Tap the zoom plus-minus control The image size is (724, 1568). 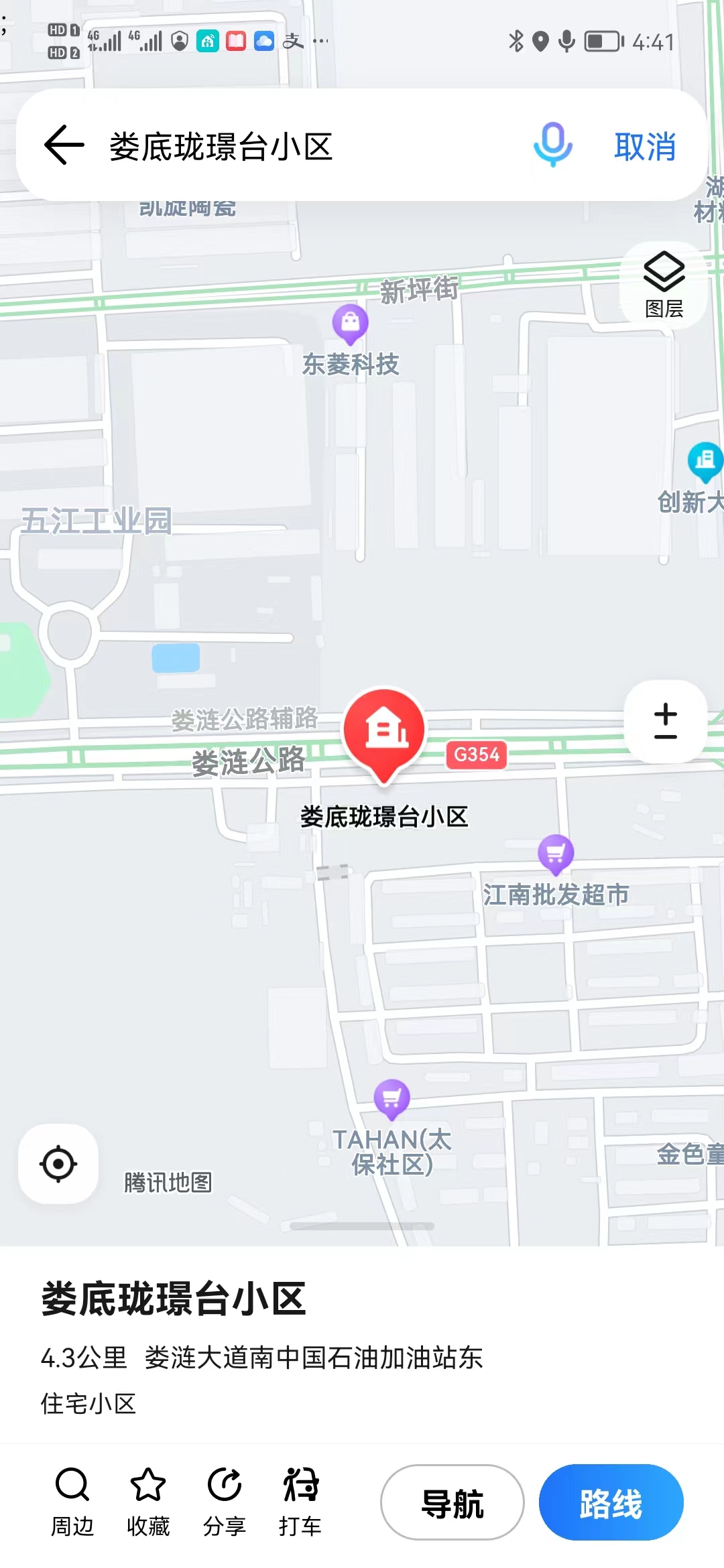665,721
